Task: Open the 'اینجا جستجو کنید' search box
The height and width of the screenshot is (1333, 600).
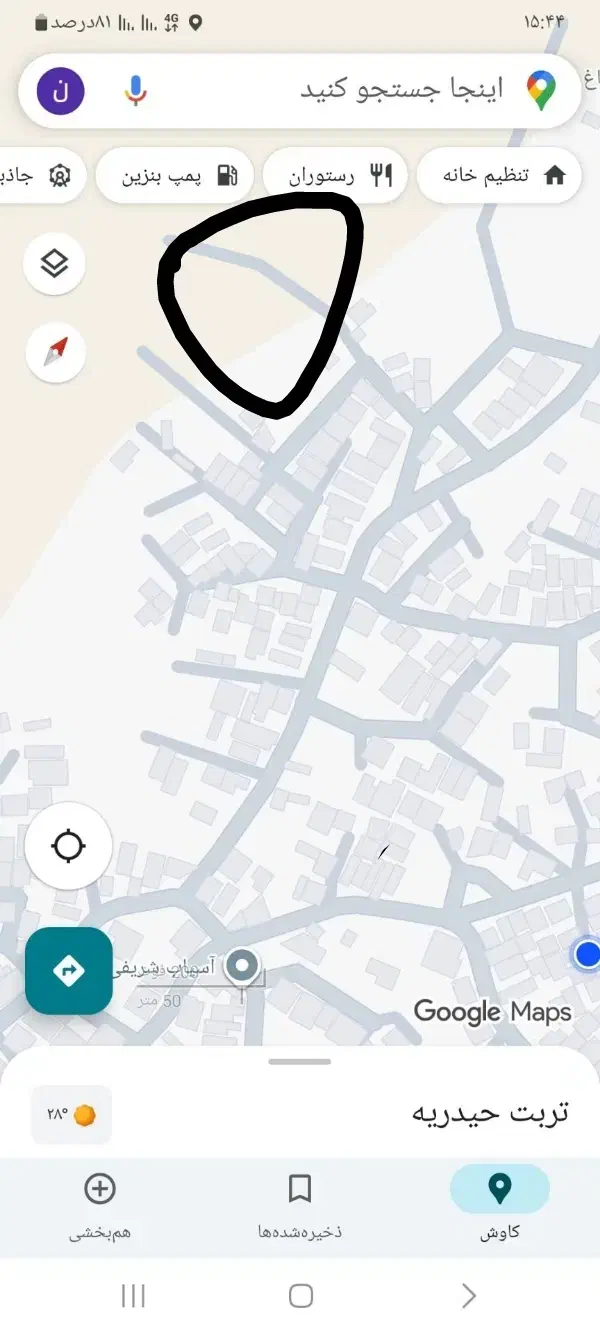Action: (x=400, y=90)
